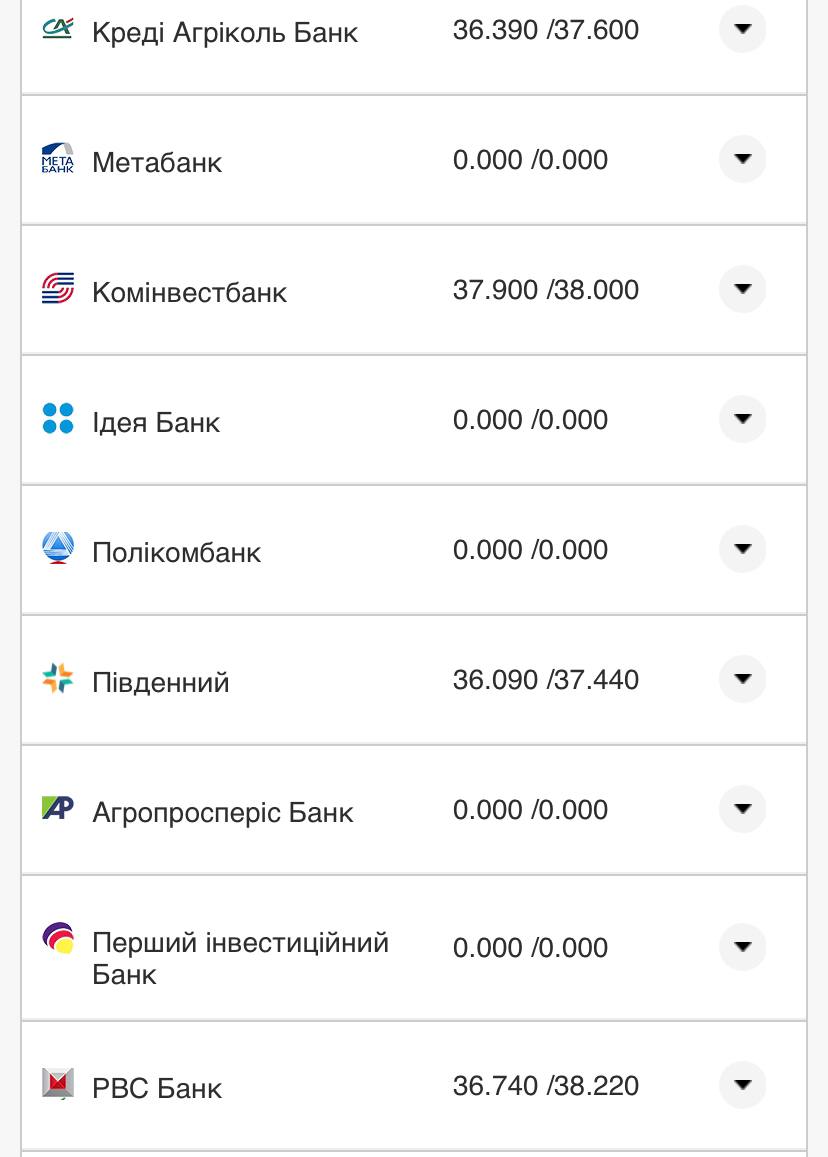Viewport: 828px width, 1157px height.
Task: Click the Агропросперіс Банк AP logo
Action: (x=59, y=809)
